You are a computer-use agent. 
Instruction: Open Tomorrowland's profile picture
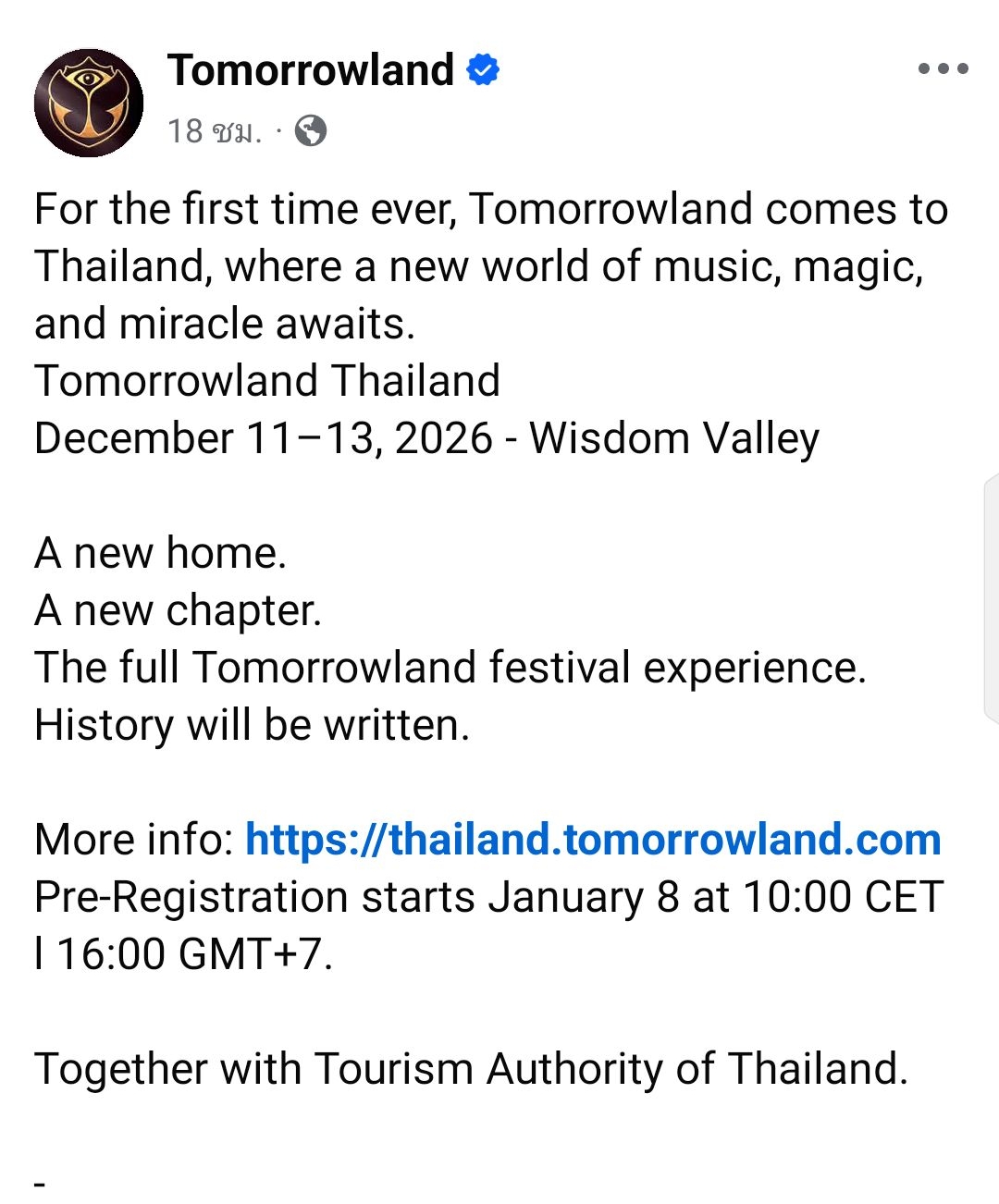tap(89, 103)
